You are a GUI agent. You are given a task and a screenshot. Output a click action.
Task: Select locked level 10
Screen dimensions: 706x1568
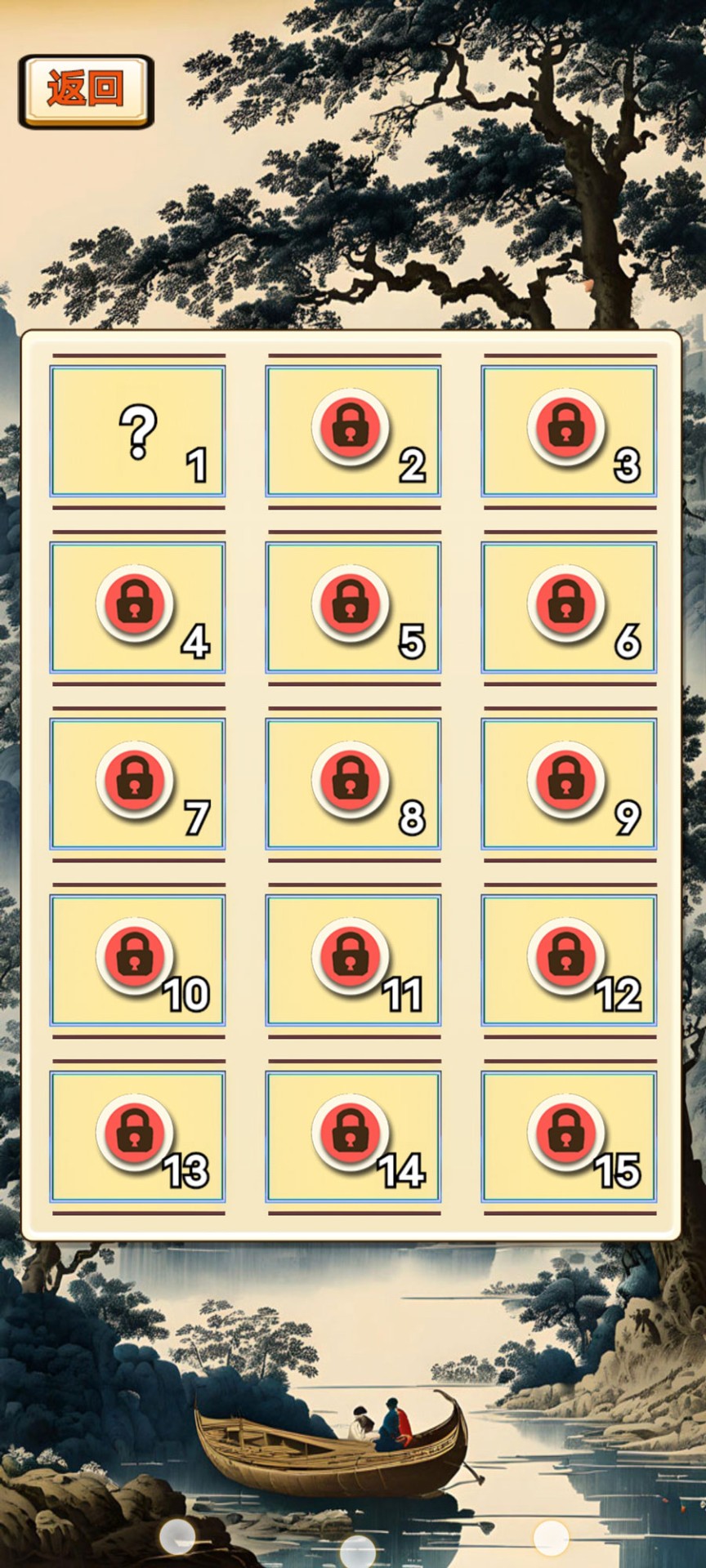tap(137, 960)
